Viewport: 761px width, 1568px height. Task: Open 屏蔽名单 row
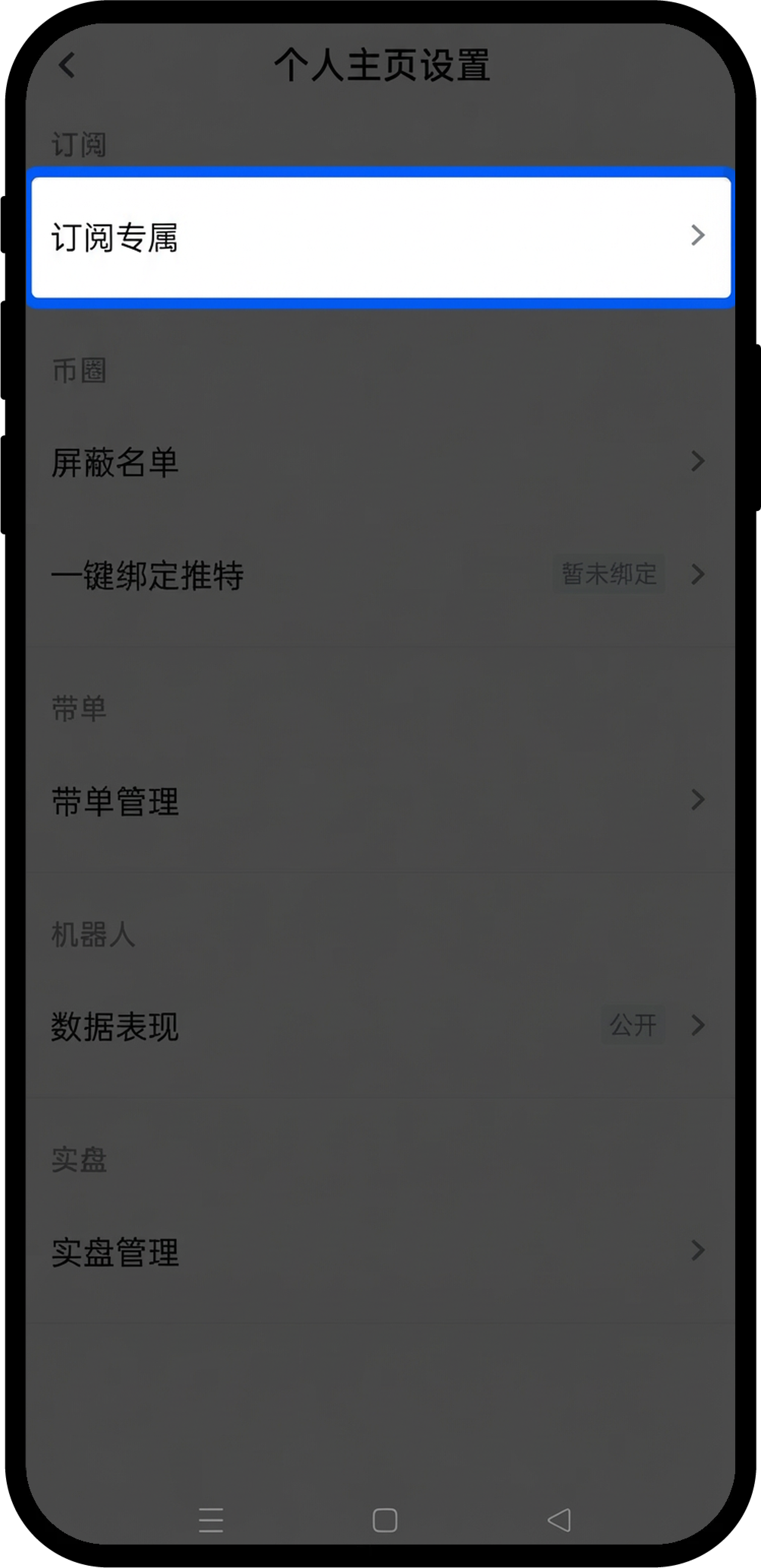tap(380, 462)
